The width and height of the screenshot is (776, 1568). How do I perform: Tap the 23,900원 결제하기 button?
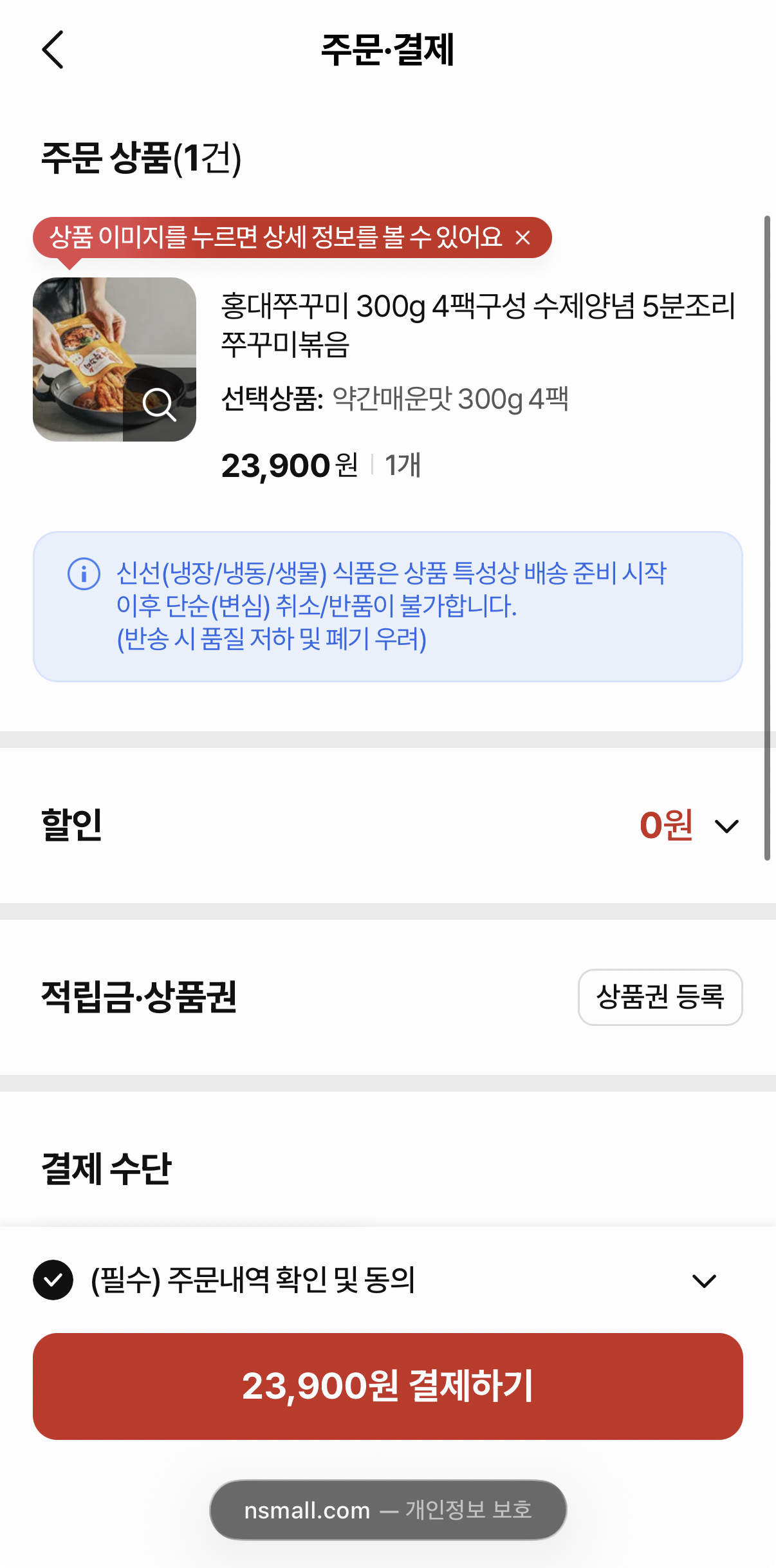click(x=388, y=1386)
